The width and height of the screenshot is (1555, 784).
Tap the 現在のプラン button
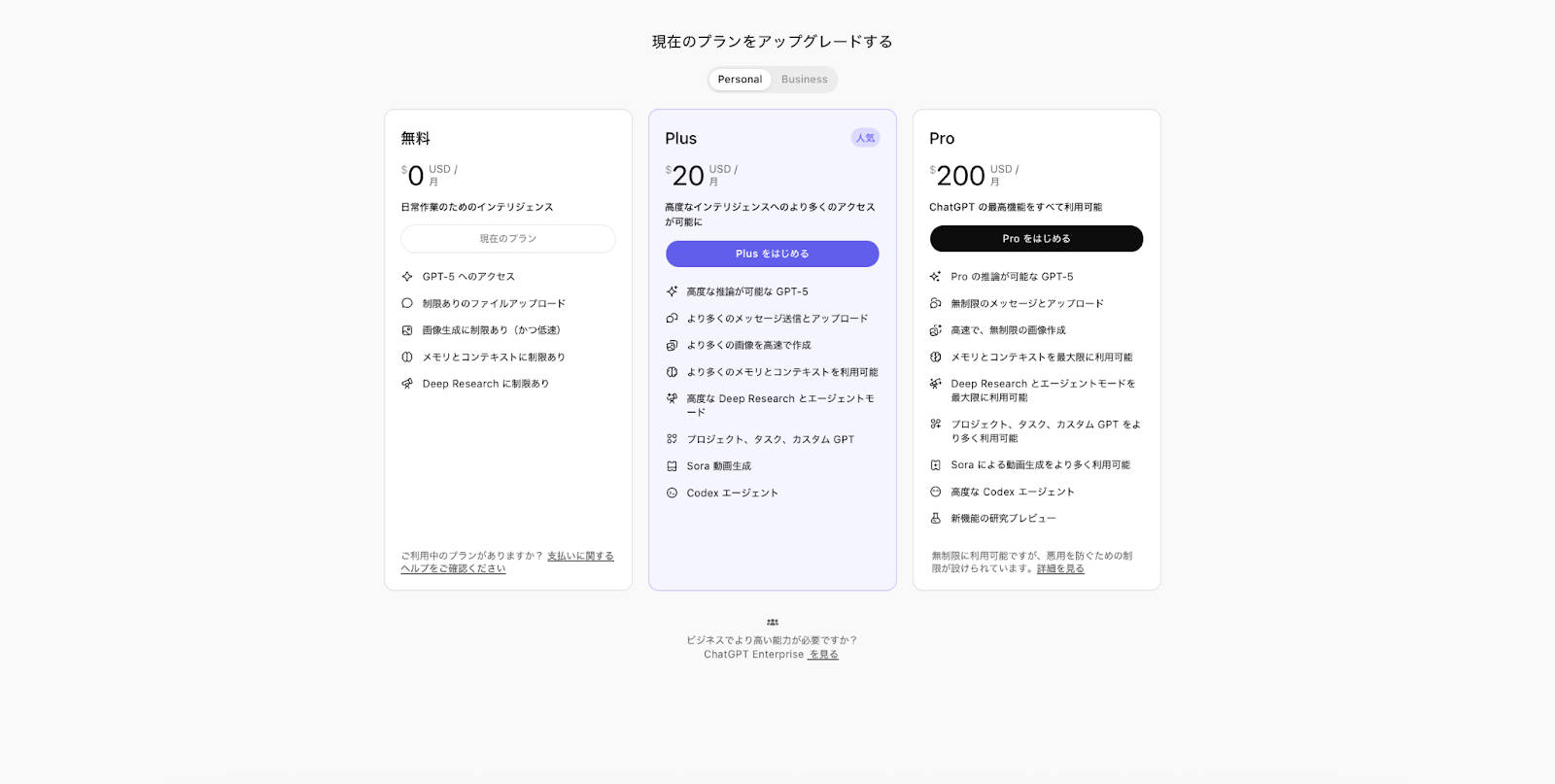coord(507,239)
